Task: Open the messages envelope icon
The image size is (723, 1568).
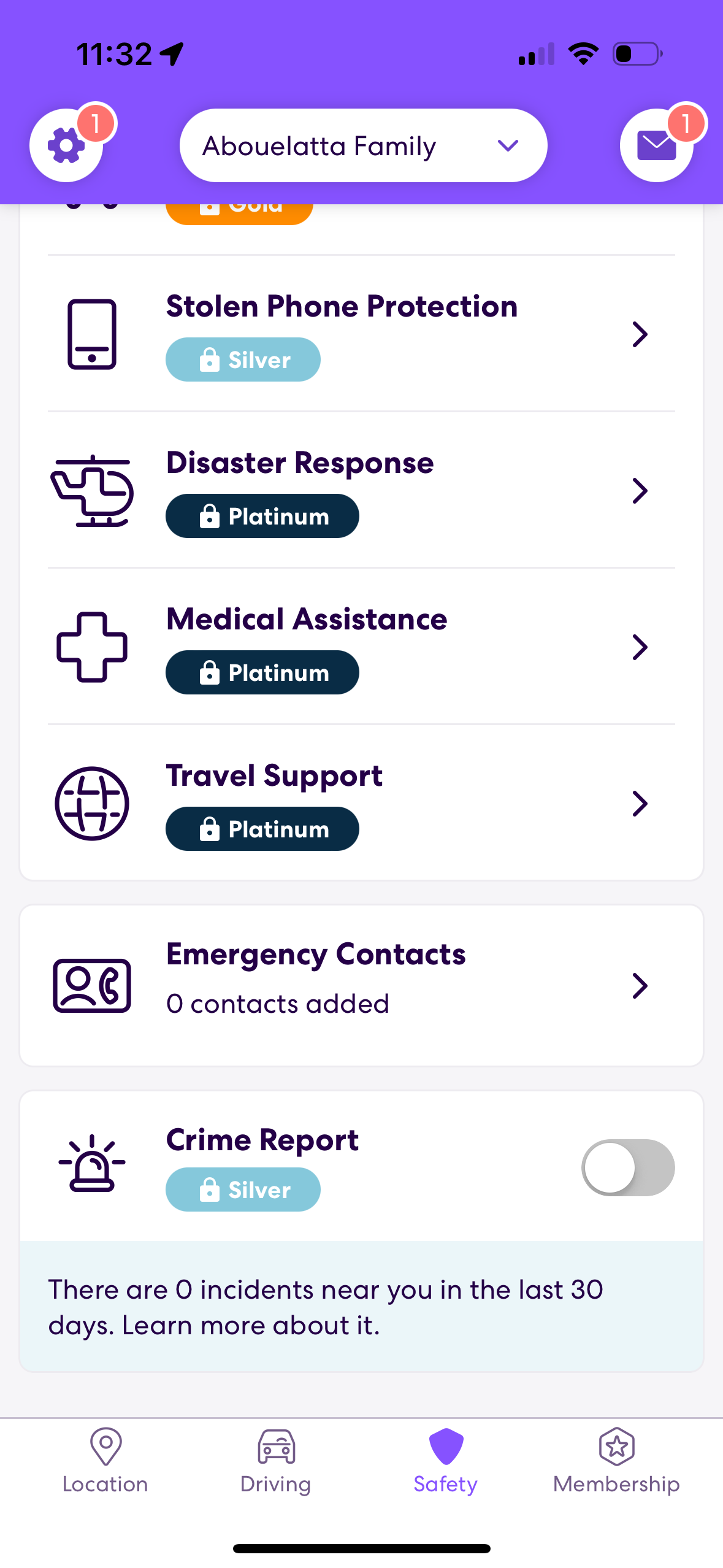Action: click(656, 145)
